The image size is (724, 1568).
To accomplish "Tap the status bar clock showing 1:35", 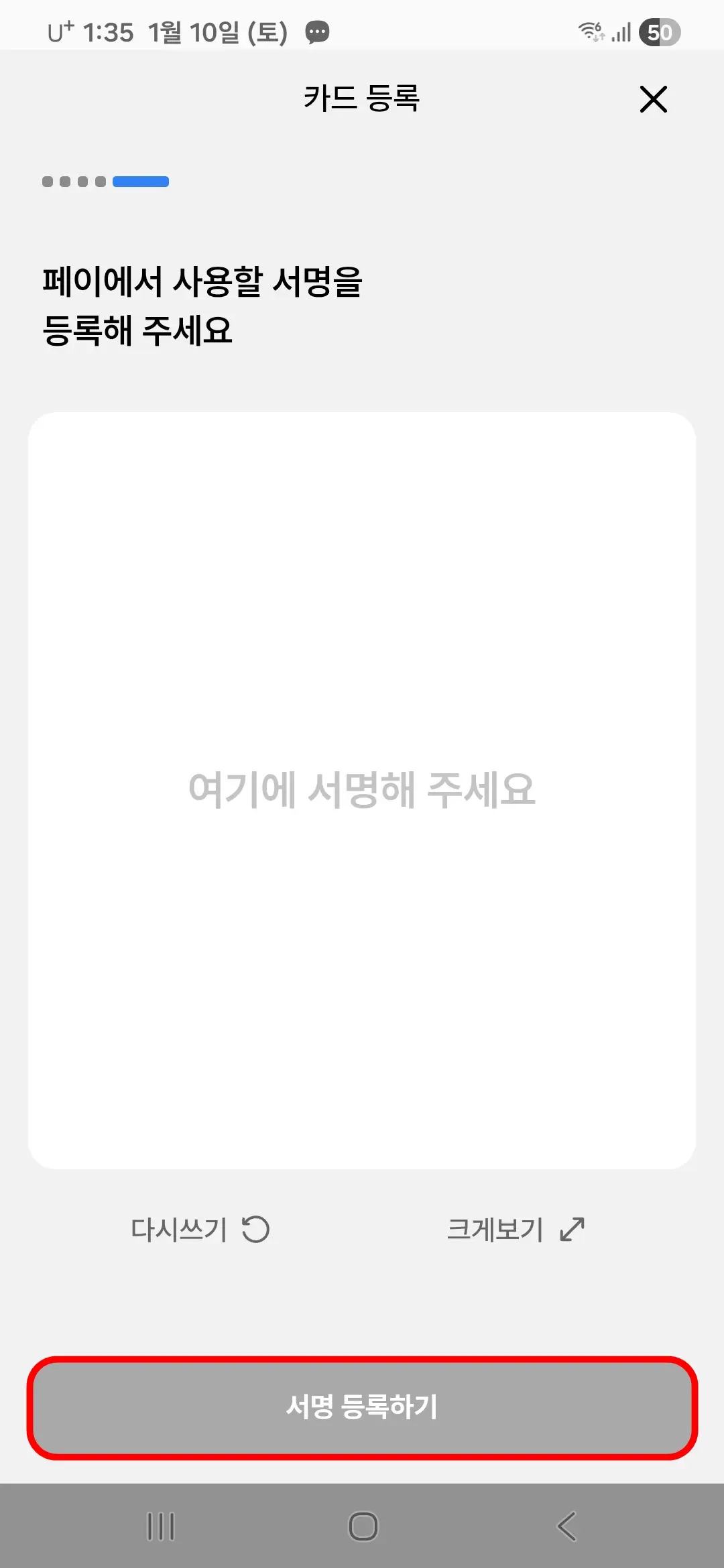I will coord(107,30).
